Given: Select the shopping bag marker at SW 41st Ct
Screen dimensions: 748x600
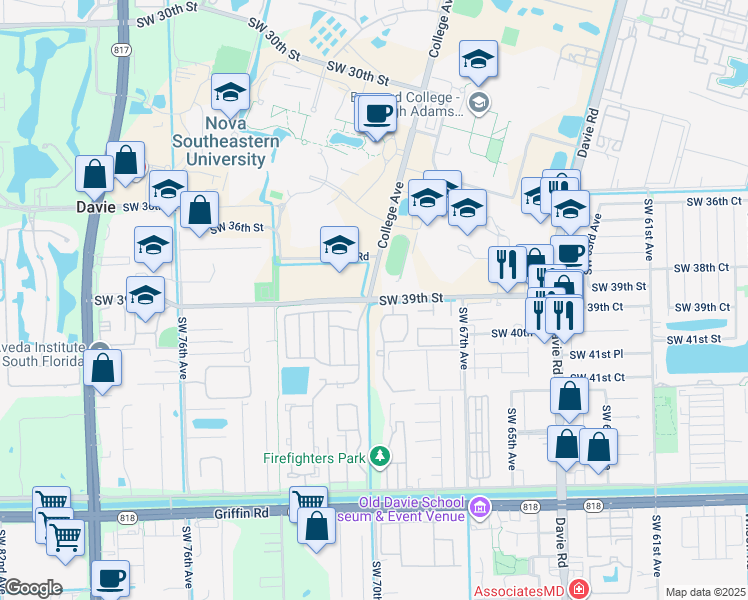Looking at the screenshot, I should pyautogui.click(x=569, y=397).
